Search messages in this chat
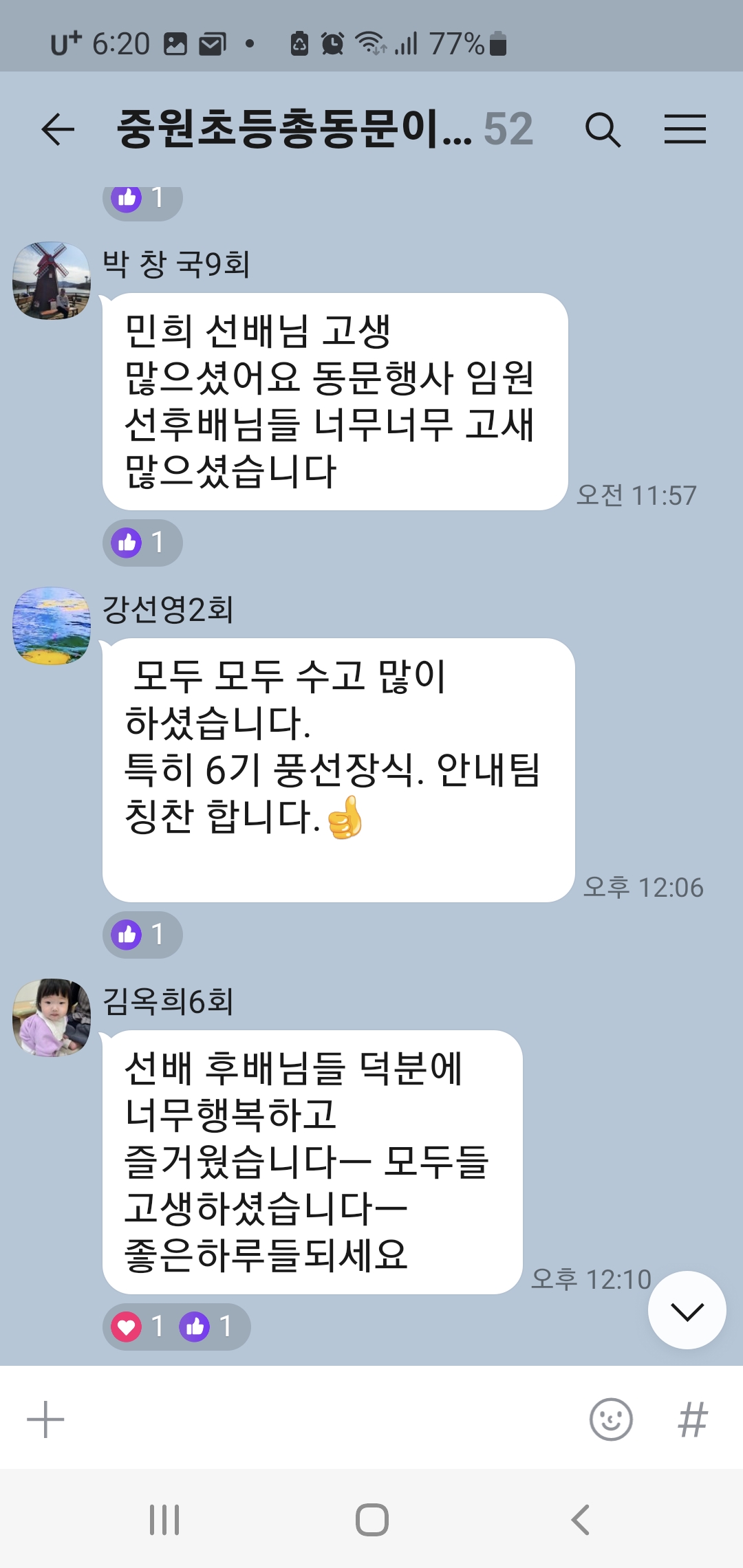 603,129
